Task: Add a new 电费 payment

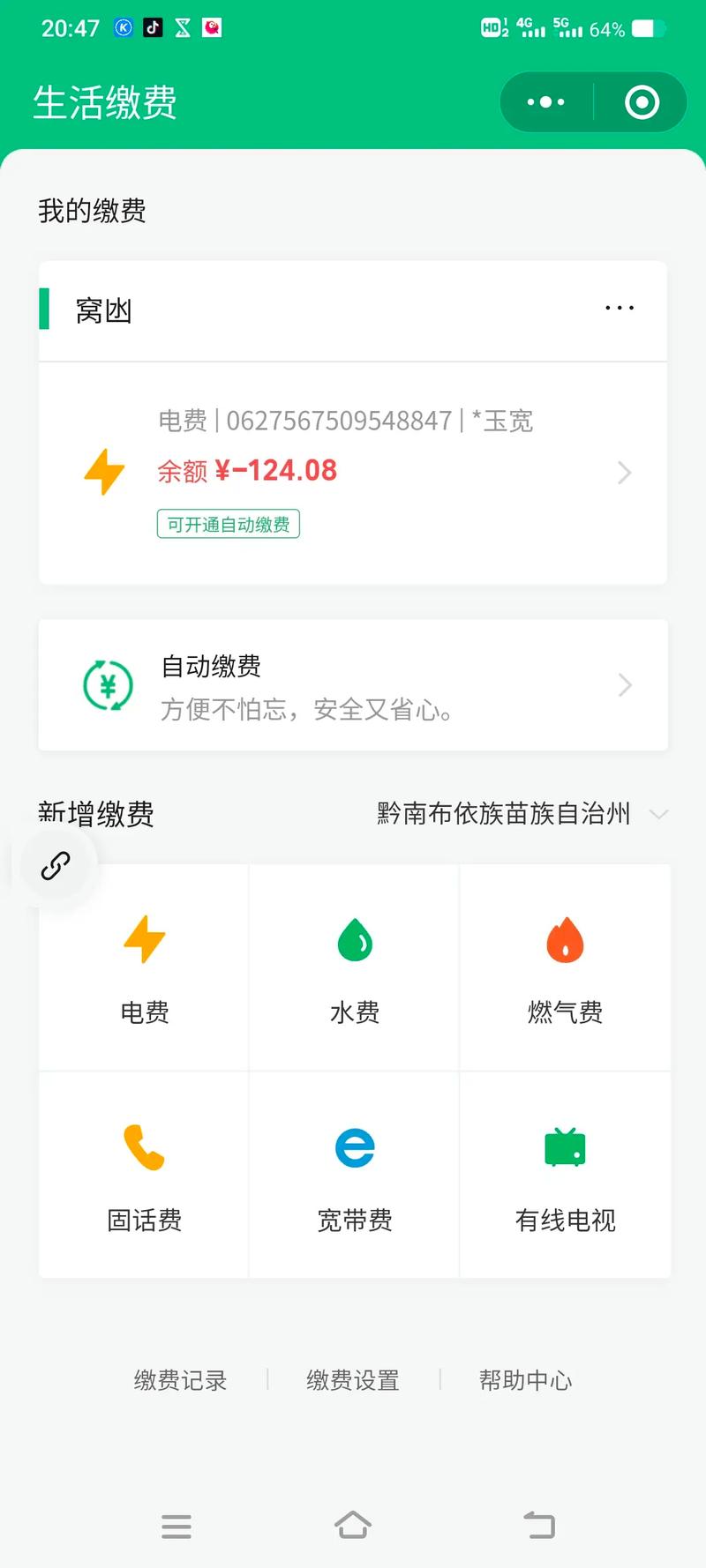Action: (145, 967)
